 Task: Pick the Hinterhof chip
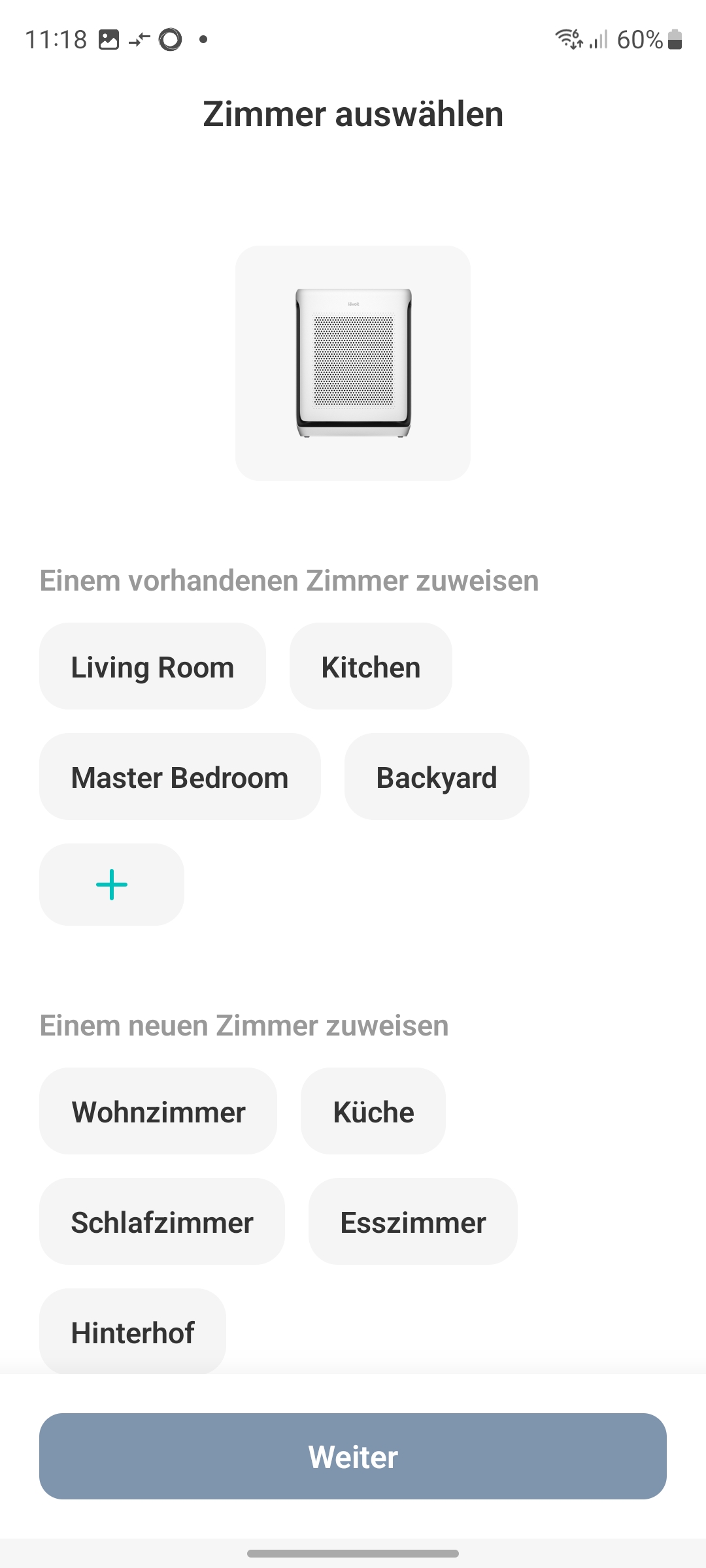click(x=133, y=1331)
